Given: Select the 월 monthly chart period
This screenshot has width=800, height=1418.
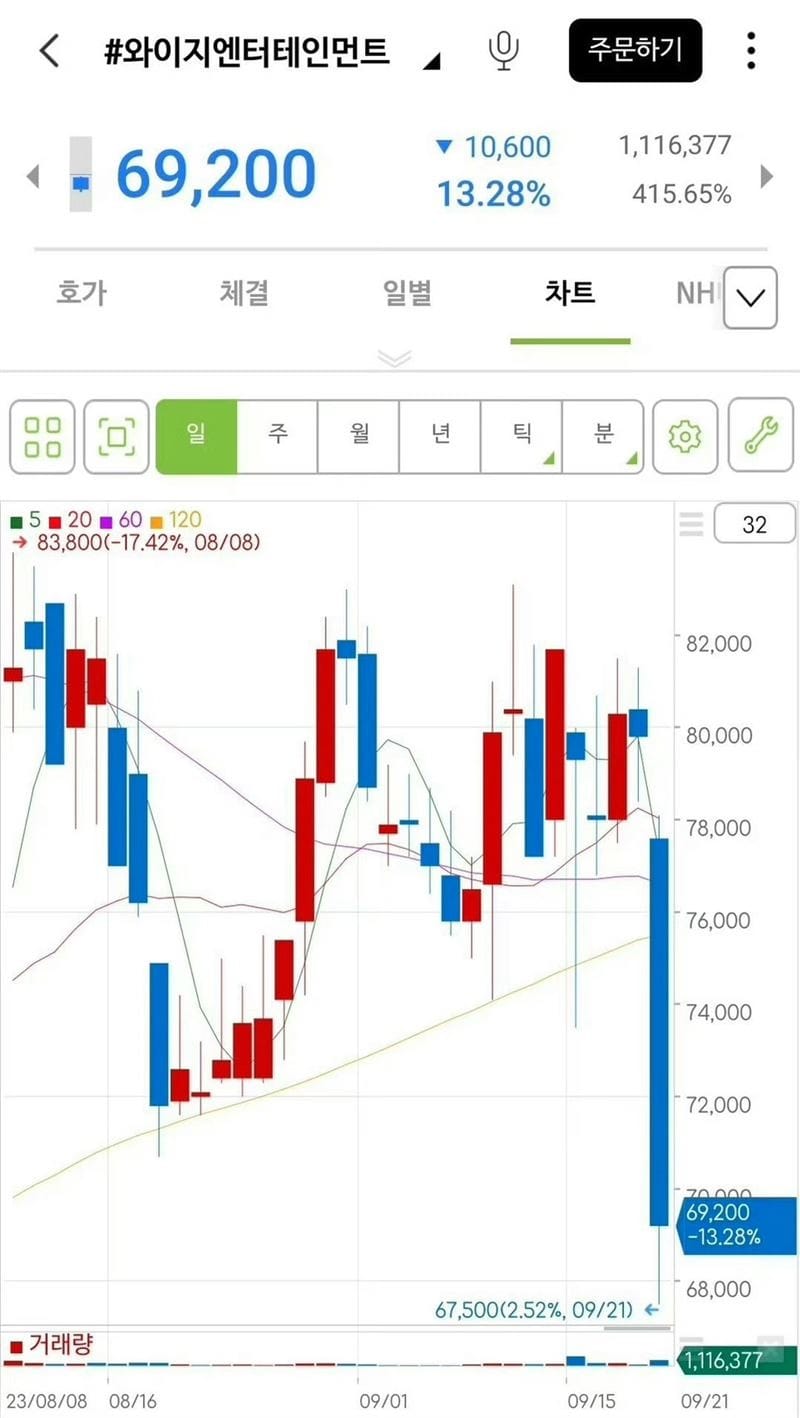Looking at the screenshot, I should pyautogui.click(x=359, y=436).
